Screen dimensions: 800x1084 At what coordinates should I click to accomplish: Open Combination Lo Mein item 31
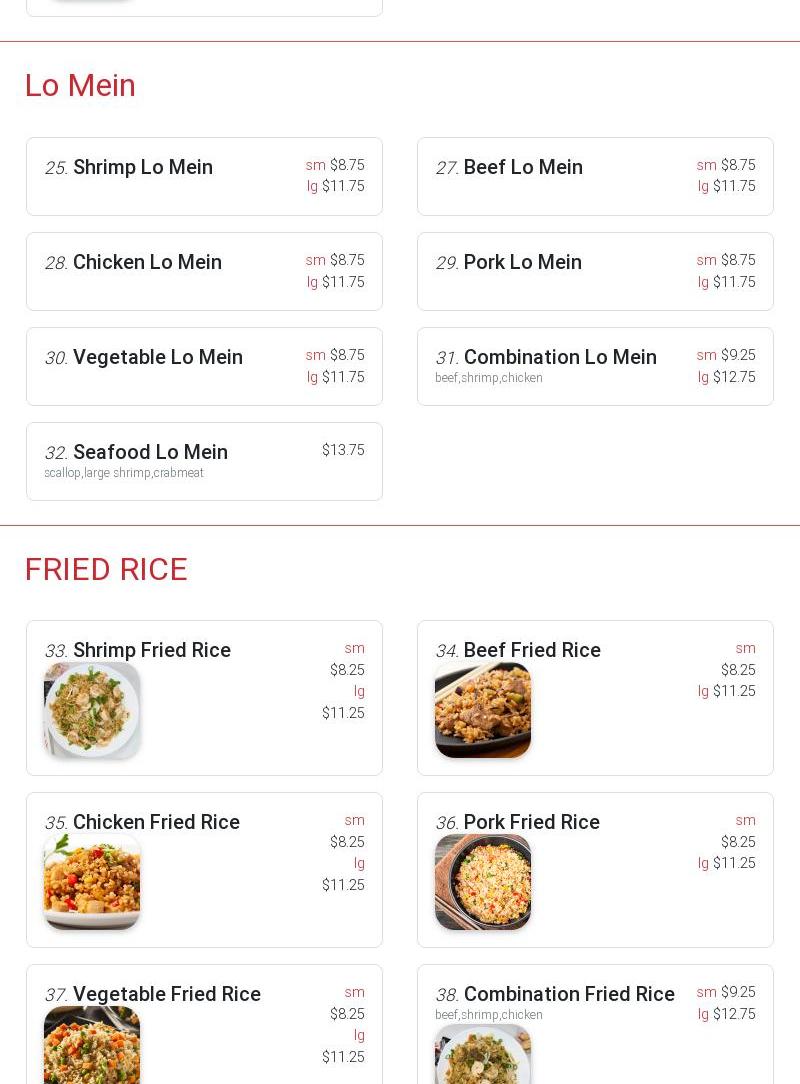560,357
